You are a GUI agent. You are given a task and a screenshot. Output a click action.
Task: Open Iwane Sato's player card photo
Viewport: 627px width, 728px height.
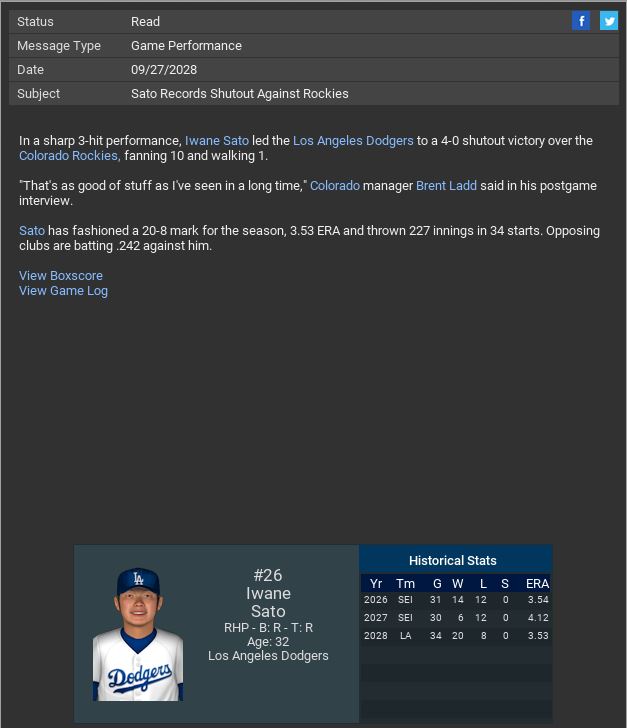click(x=138, y=634)
